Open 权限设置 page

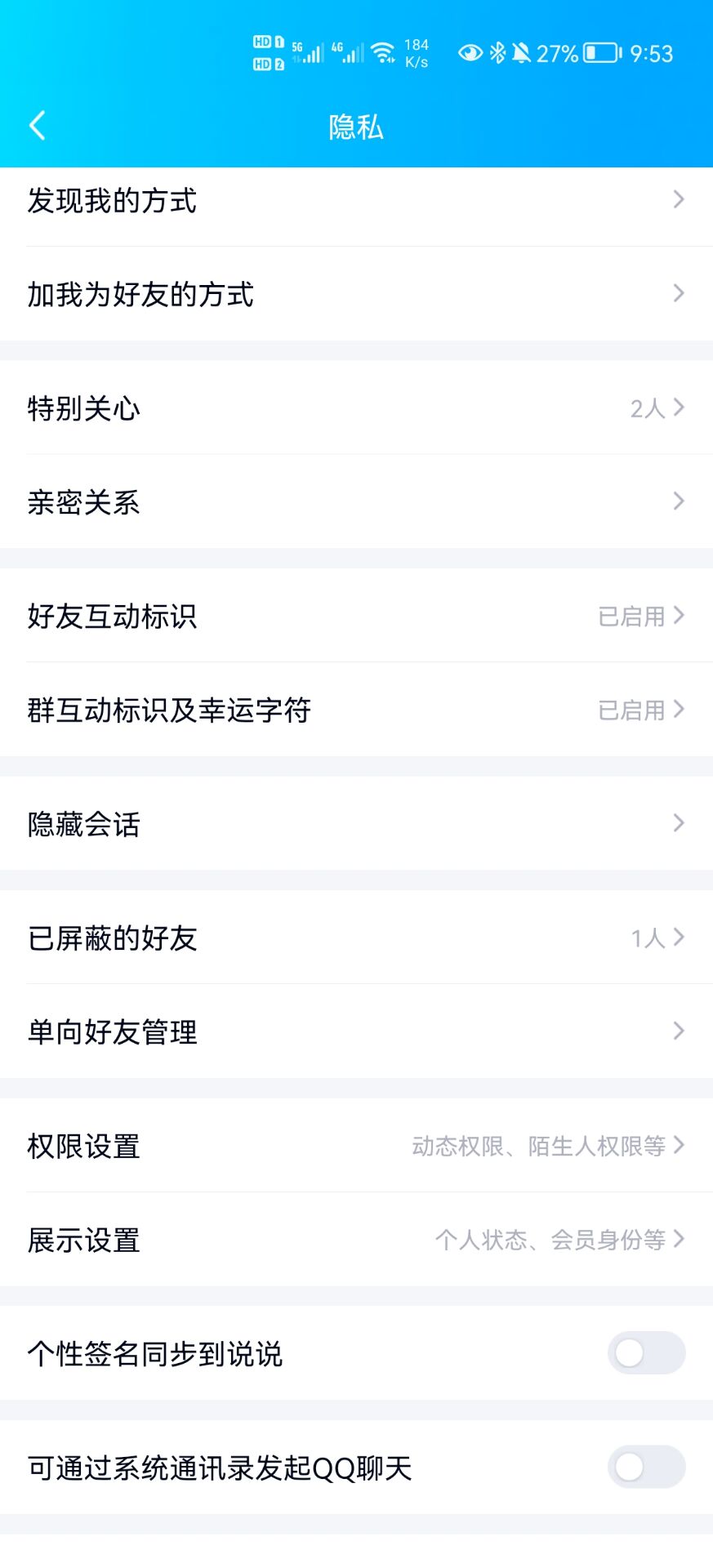[356, 1145]
